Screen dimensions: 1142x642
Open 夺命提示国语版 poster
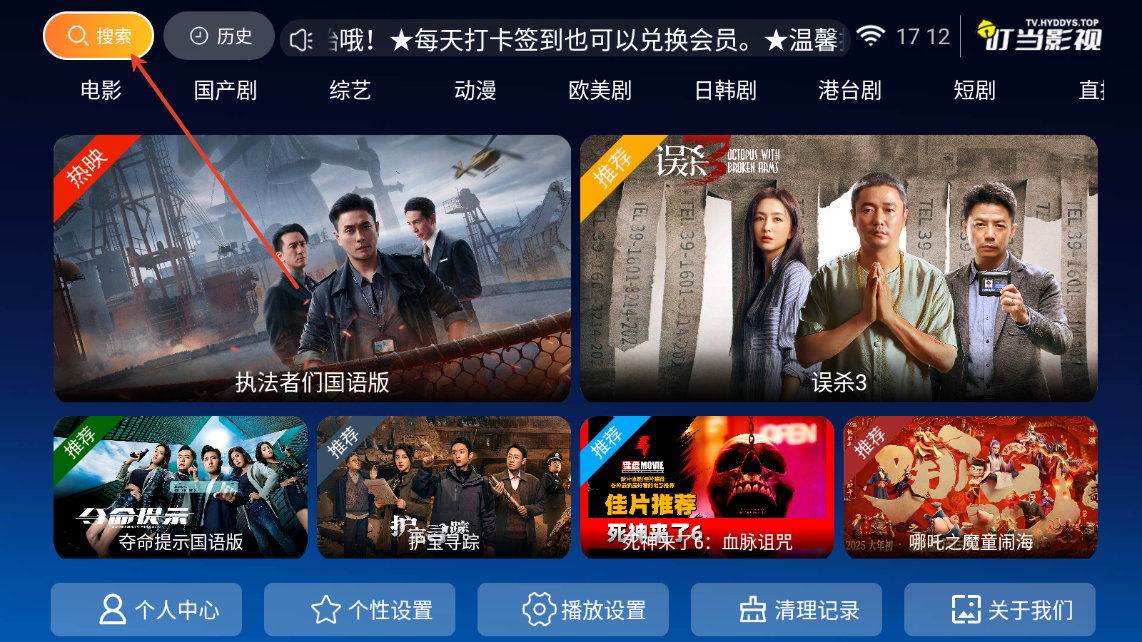[x=180, y=487]
